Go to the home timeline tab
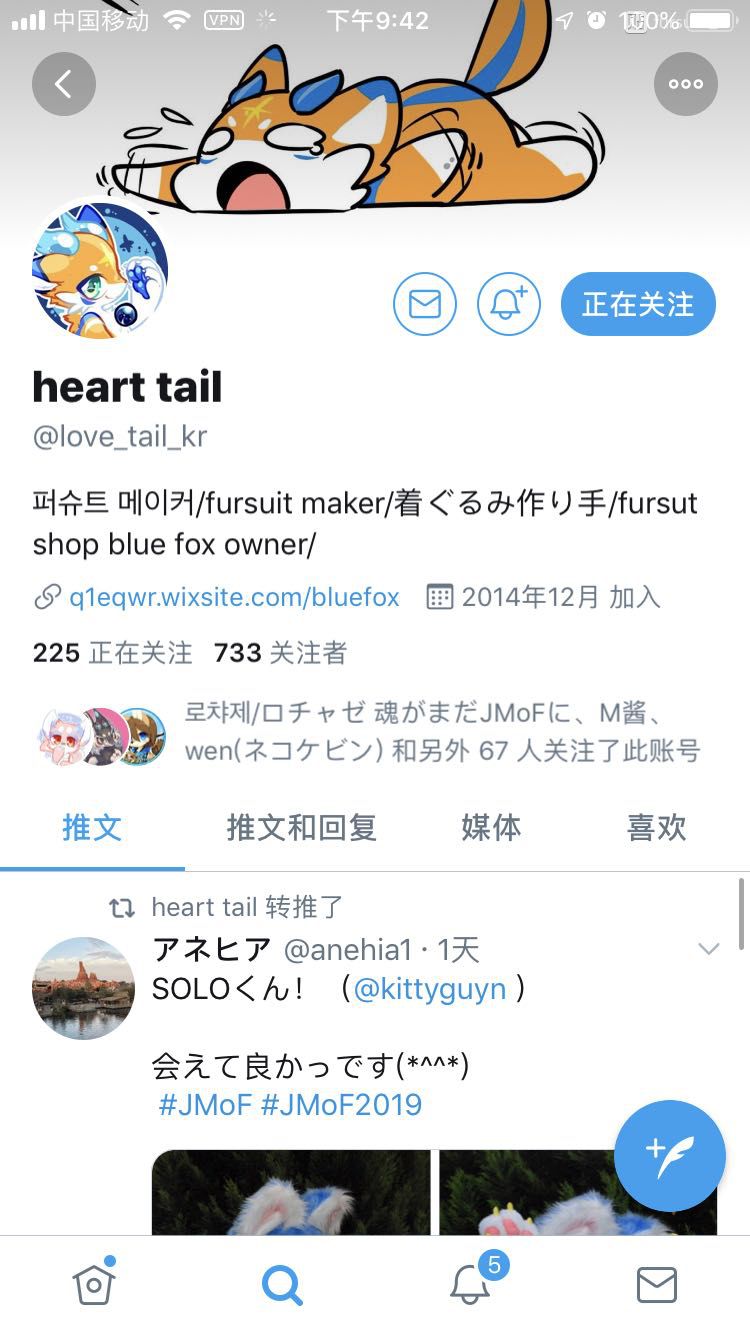Screen dimensions: 750x1334 pos(94,1285)
